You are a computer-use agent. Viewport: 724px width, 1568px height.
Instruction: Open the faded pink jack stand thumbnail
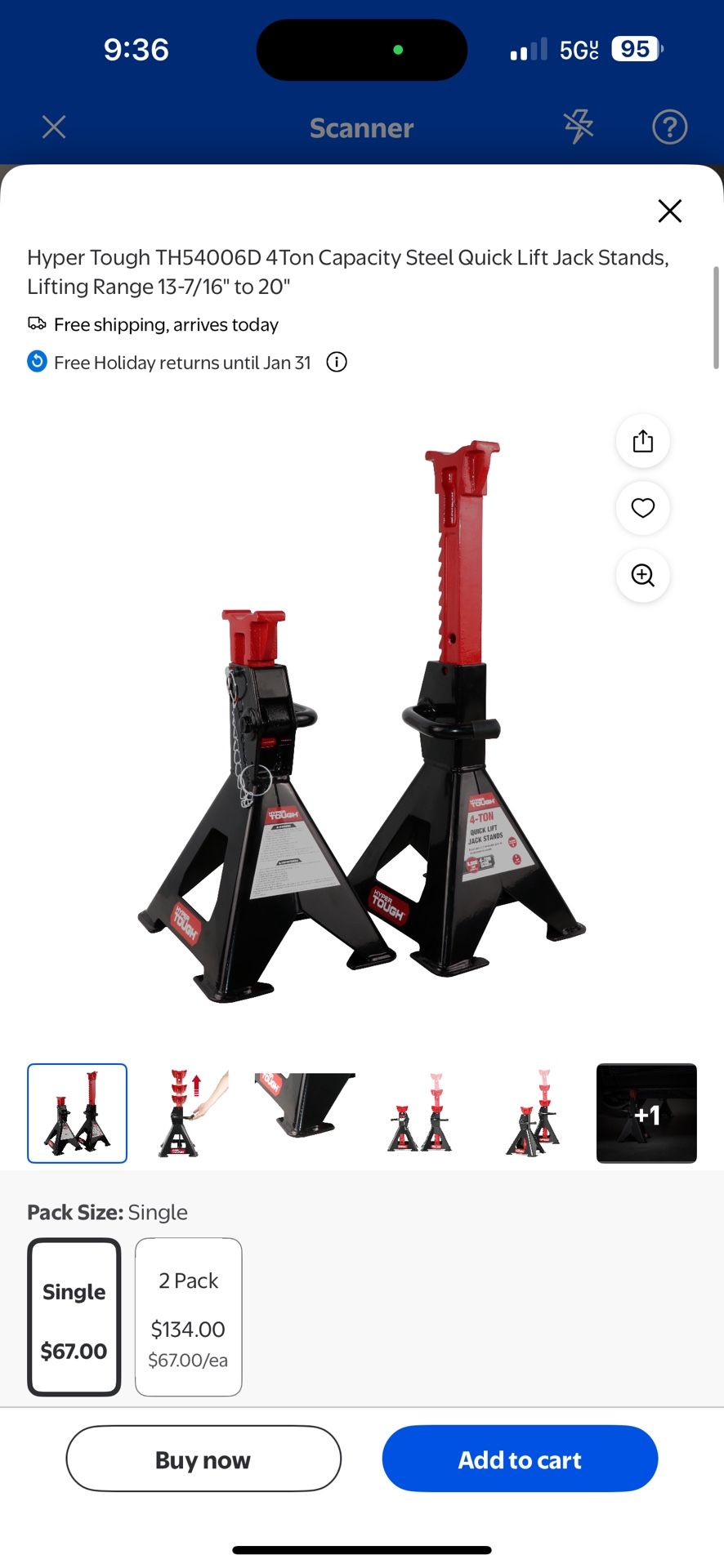coord(532,1113)
